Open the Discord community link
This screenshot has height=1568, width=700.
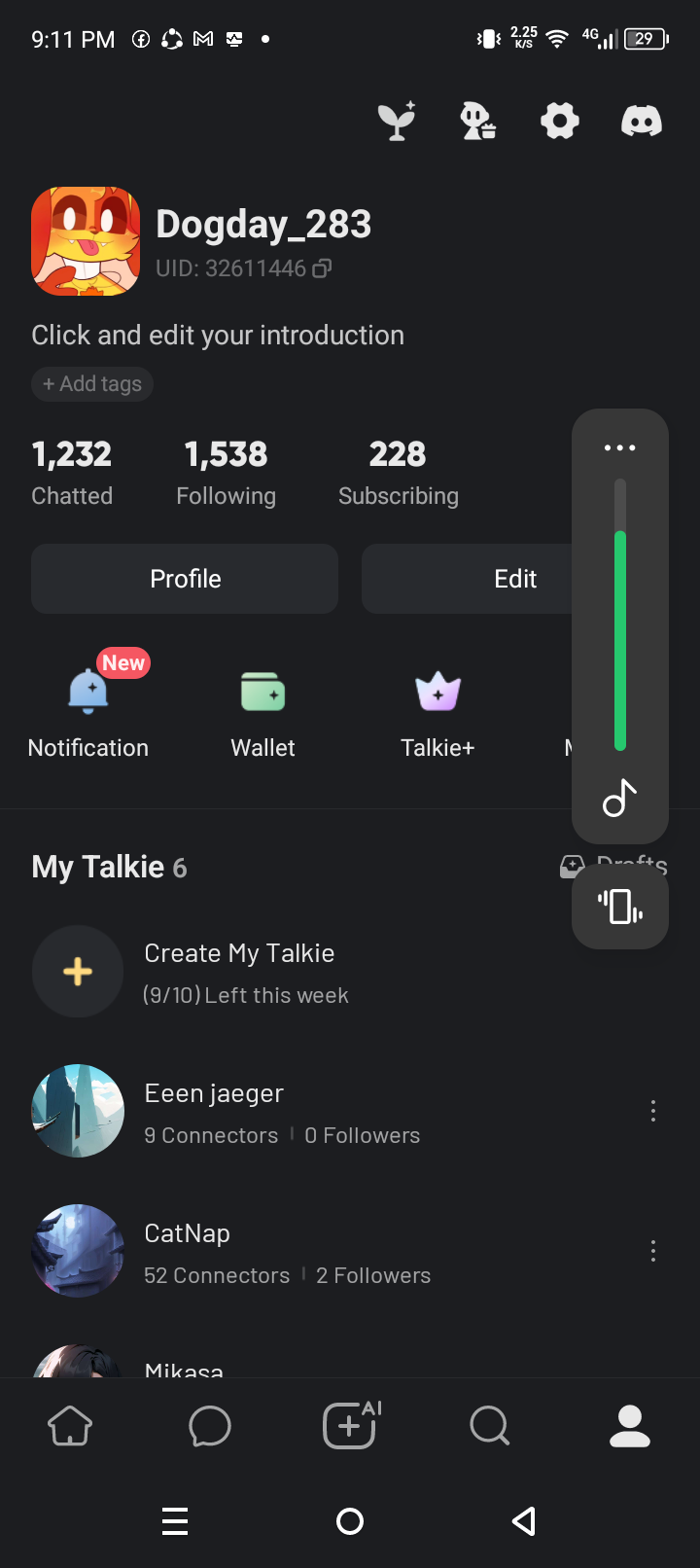[x=642, y=122]
